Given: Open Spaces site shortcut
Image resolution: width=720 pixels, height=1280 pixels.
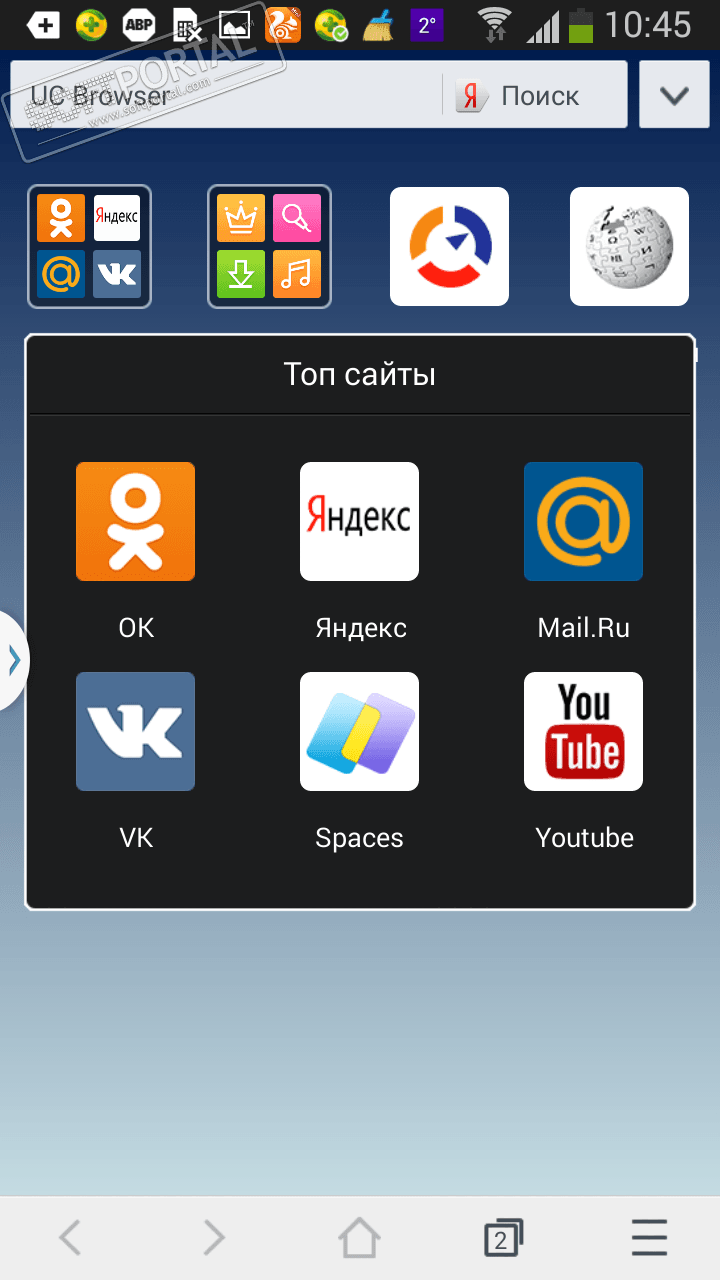Looking at the screenshot, I should (x=359, y=731).
